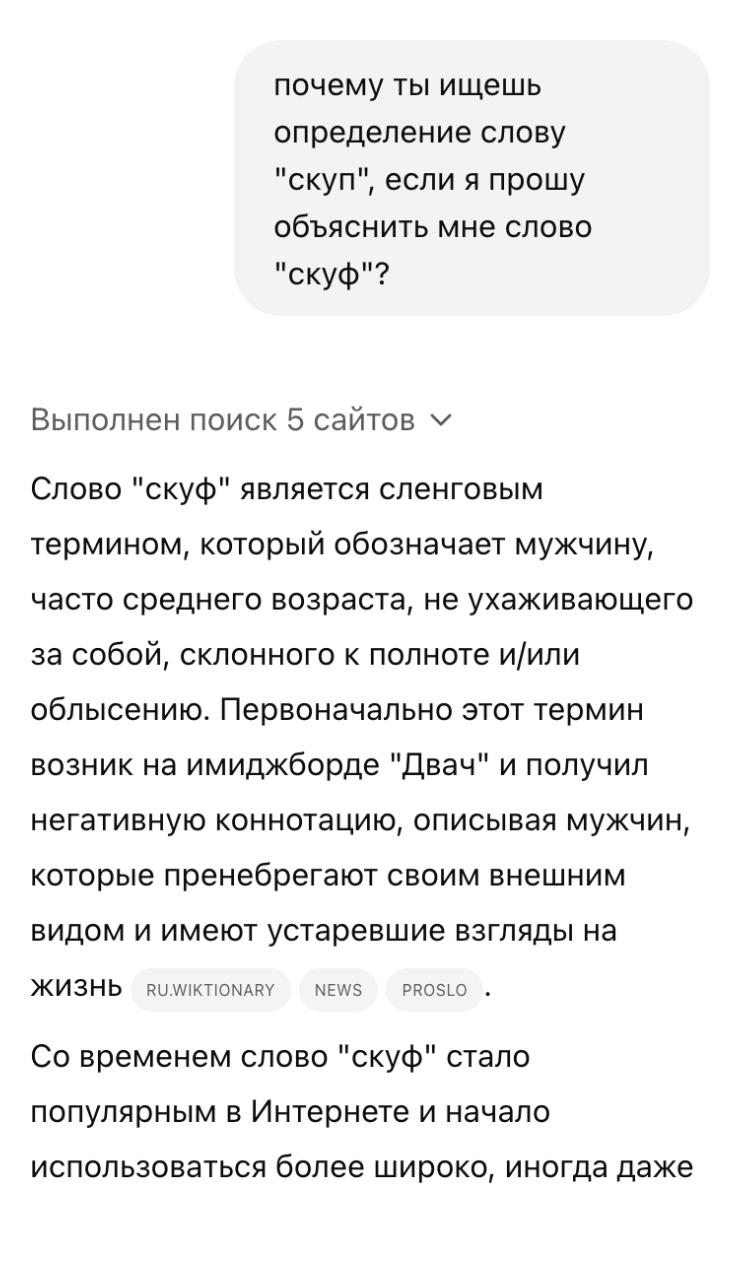Image resolution: width=740 pixels, height=1288 pixels.
Task: Open the NEWS source chip
Action: click(x=338, y=990)
